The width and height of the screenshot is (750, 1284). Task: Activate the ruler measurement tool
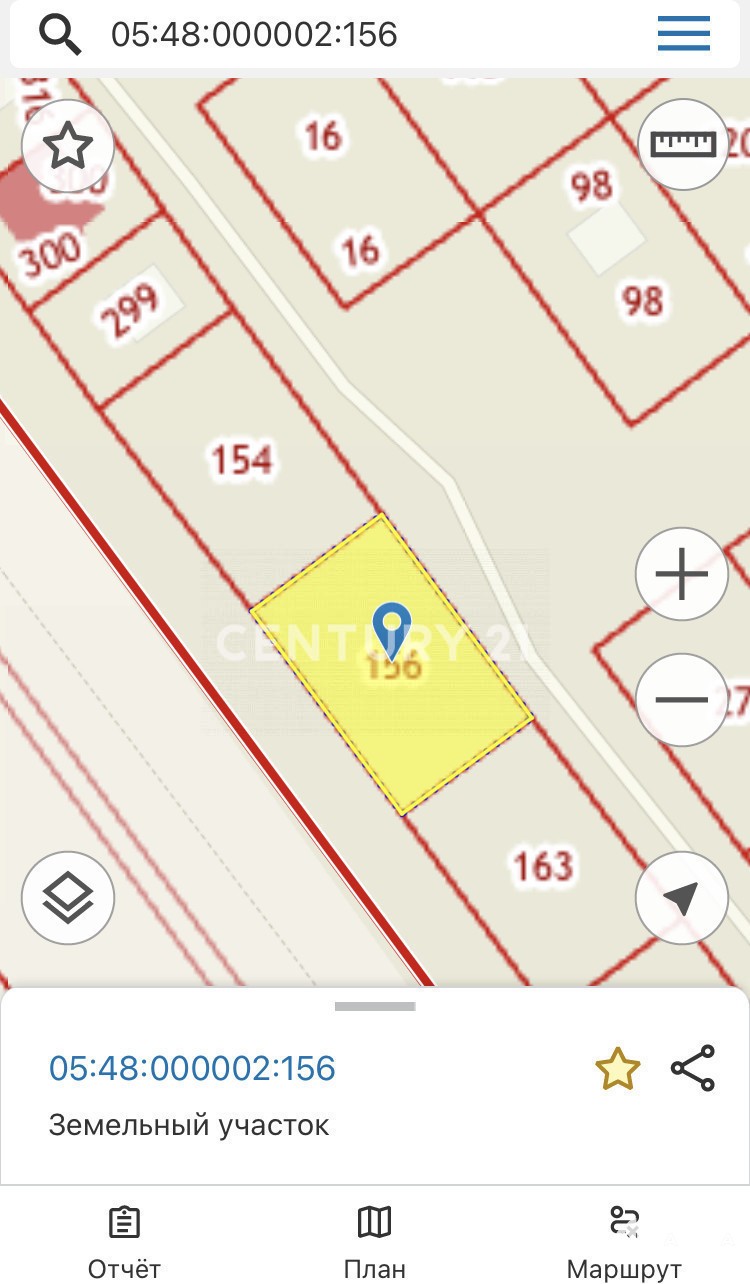[x=683, y=144]
